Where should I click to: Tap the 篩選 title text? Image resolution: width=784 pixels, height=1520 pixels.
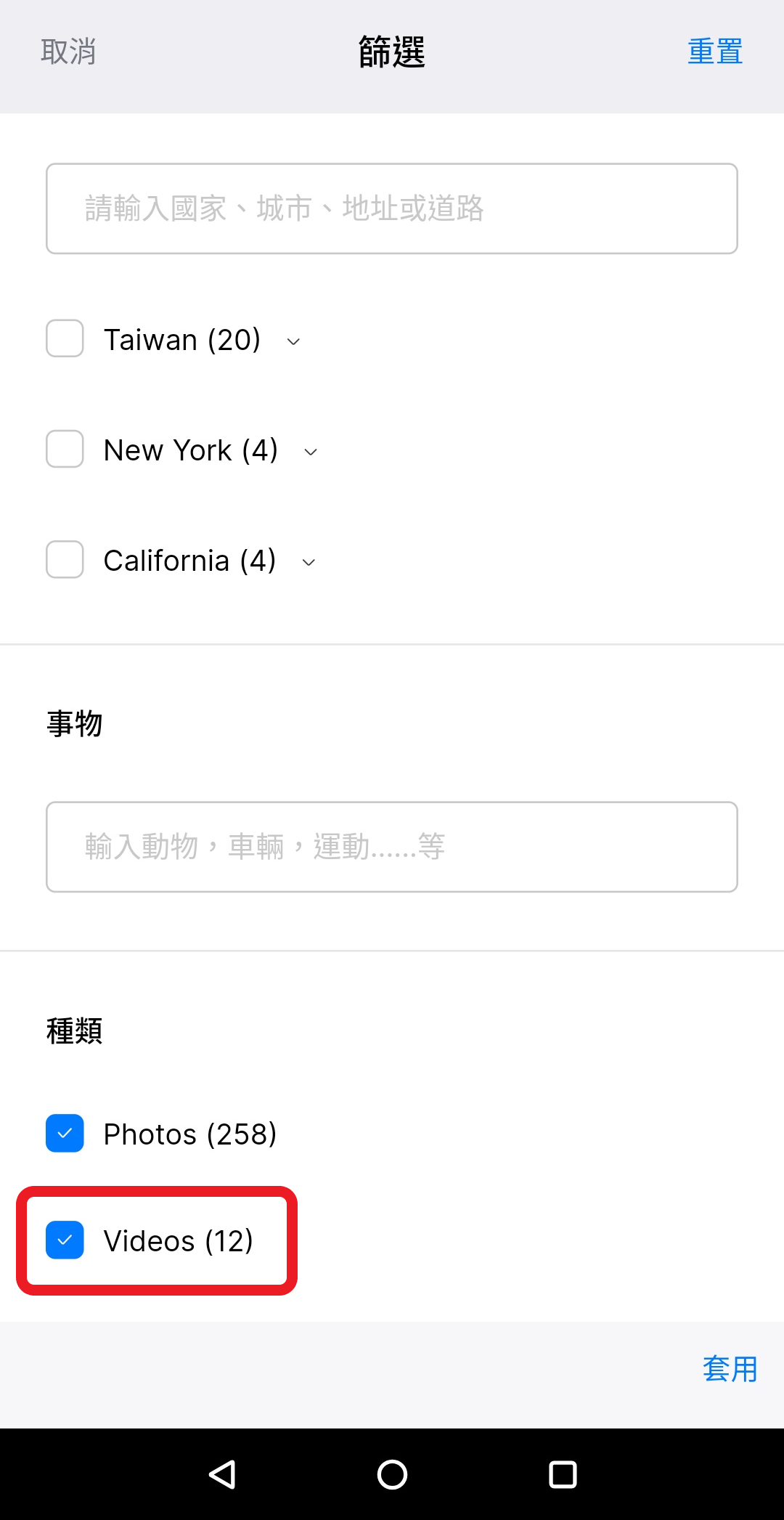tap(392, 52)
